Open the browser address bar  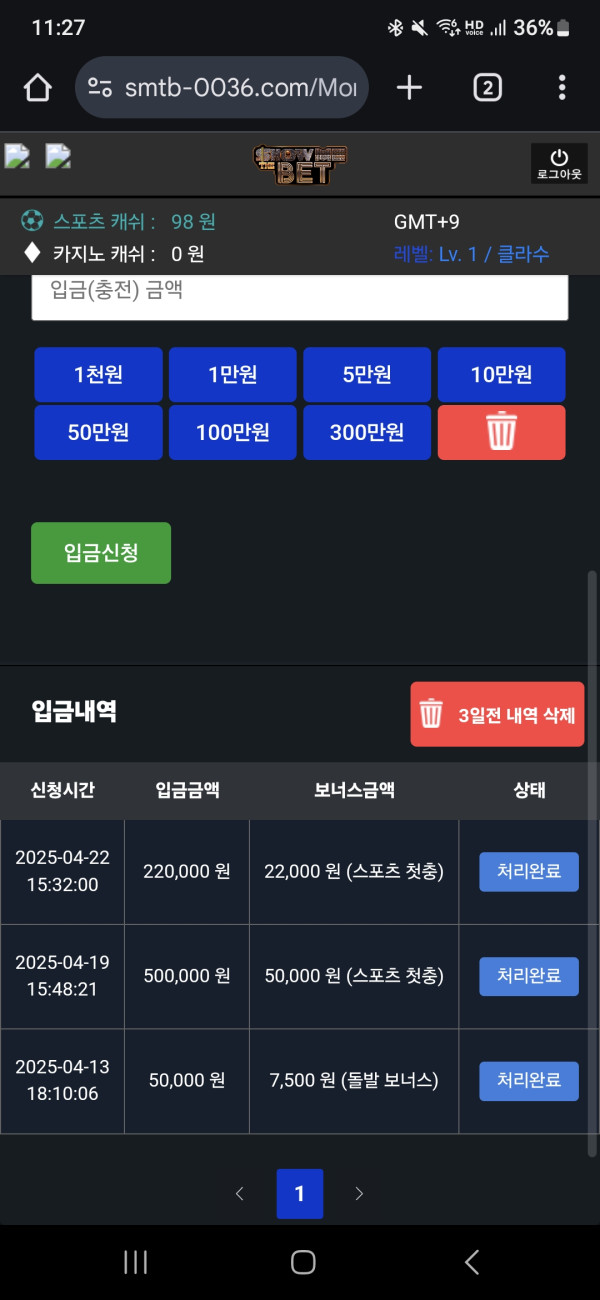click(222, 88)
